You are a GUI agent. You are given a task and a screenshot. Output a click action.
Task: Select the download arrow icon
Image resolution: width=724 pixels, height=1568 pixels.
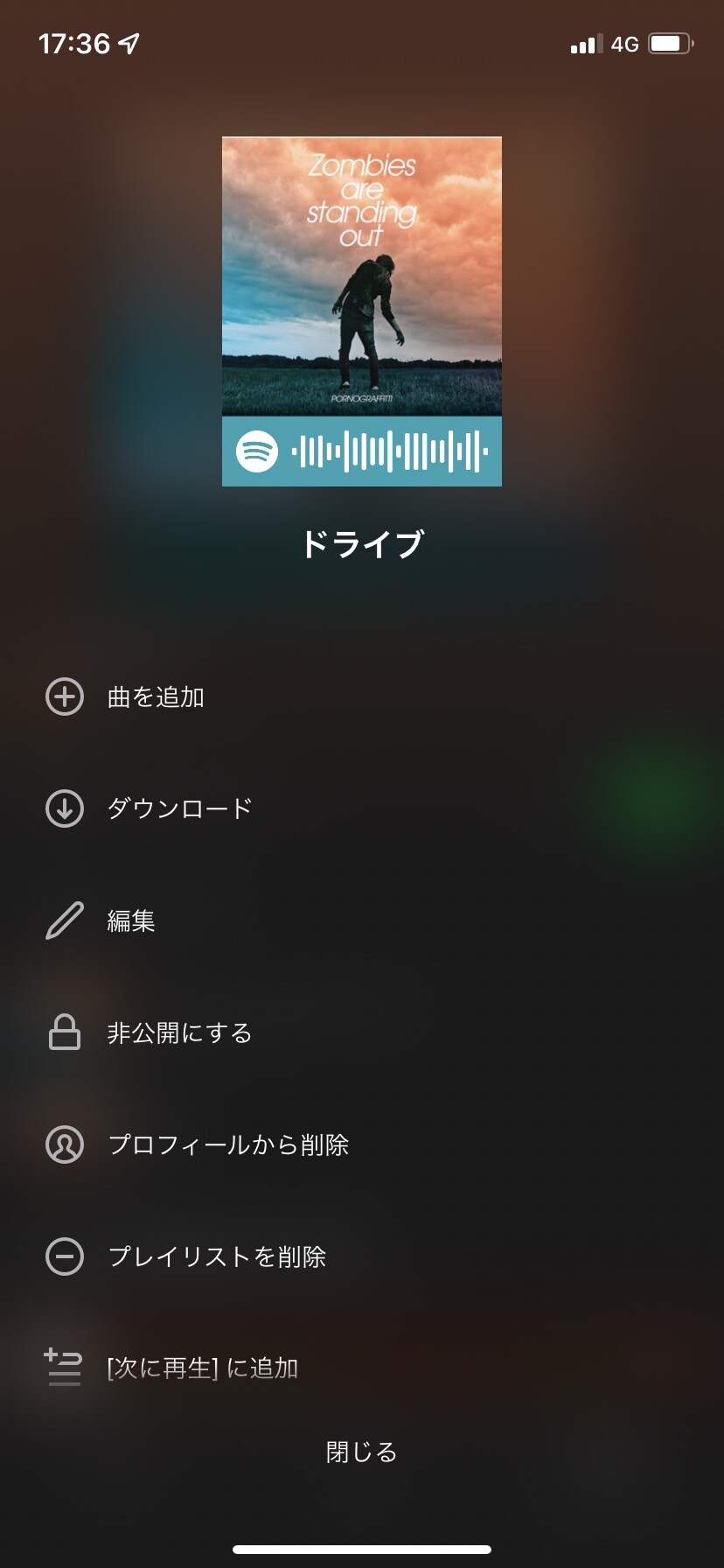(64, 808)
